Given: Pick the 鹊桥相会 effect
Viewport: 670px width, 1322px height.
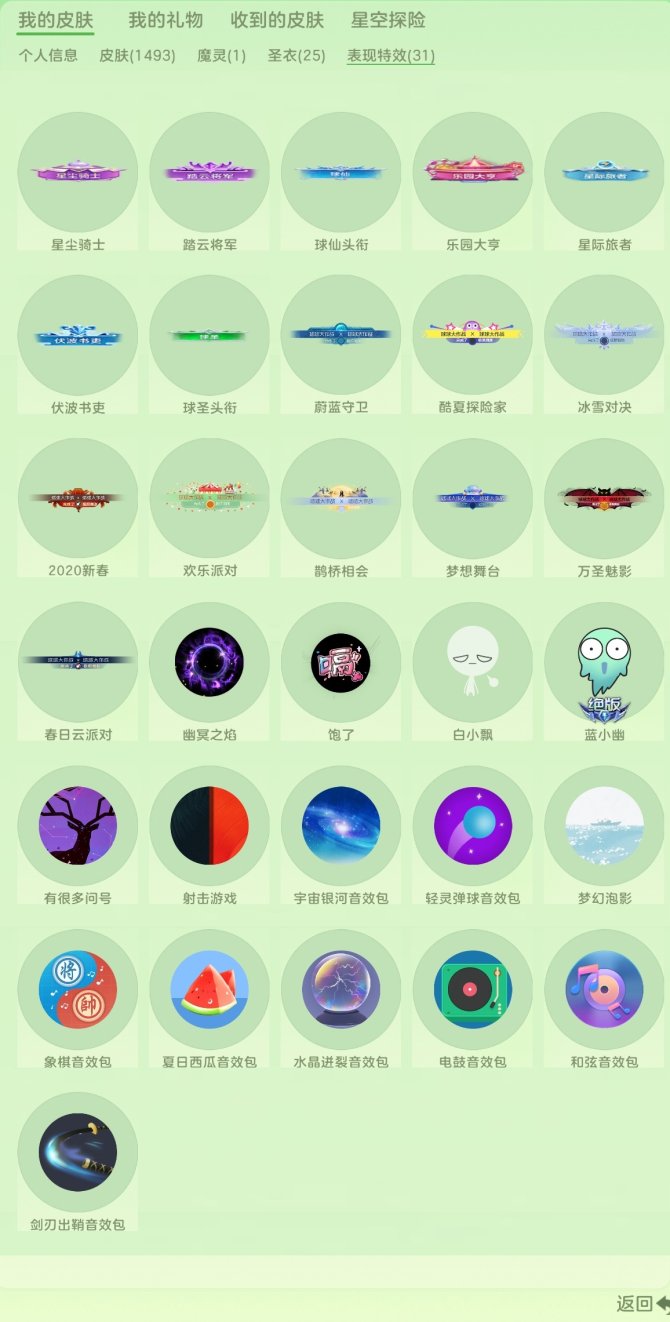Looking at the screenshot, I should coord(341,499).
